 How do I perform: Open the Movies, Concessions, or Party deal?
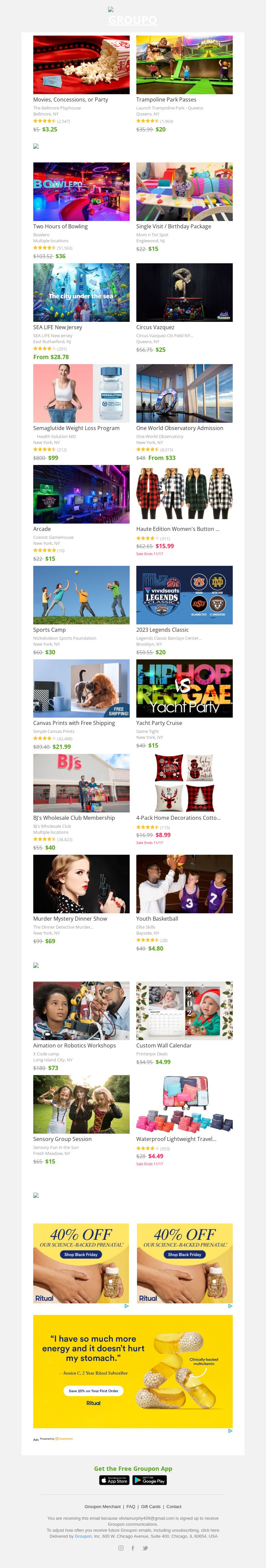pos(81,65)
